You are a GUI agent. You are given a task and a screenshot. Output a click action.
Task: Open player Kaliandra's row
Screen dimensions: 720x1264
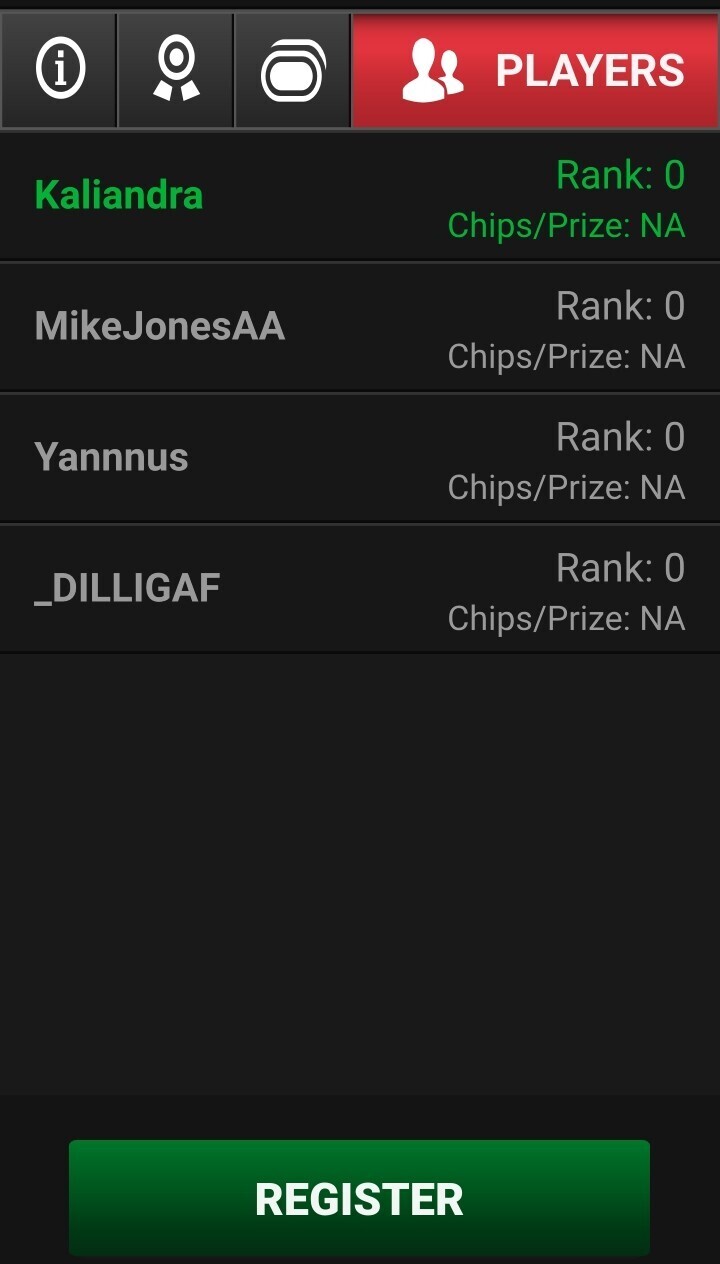click(360, 197)
